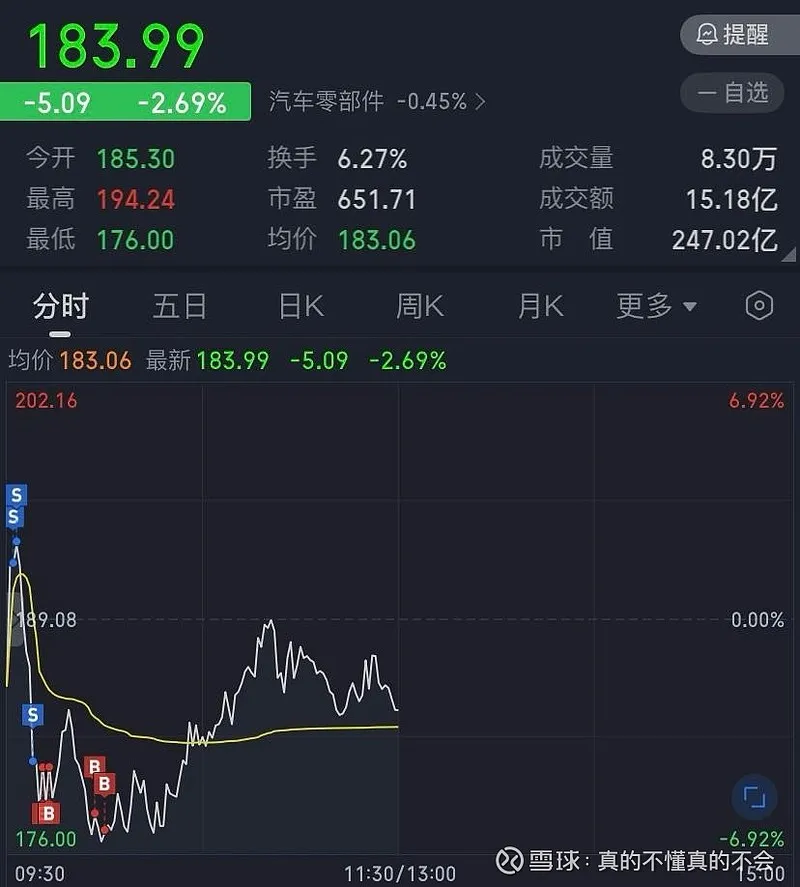Open chart settings hexagon icon
This screenshot has height=887, width=800.
click(x=760, y=306)
